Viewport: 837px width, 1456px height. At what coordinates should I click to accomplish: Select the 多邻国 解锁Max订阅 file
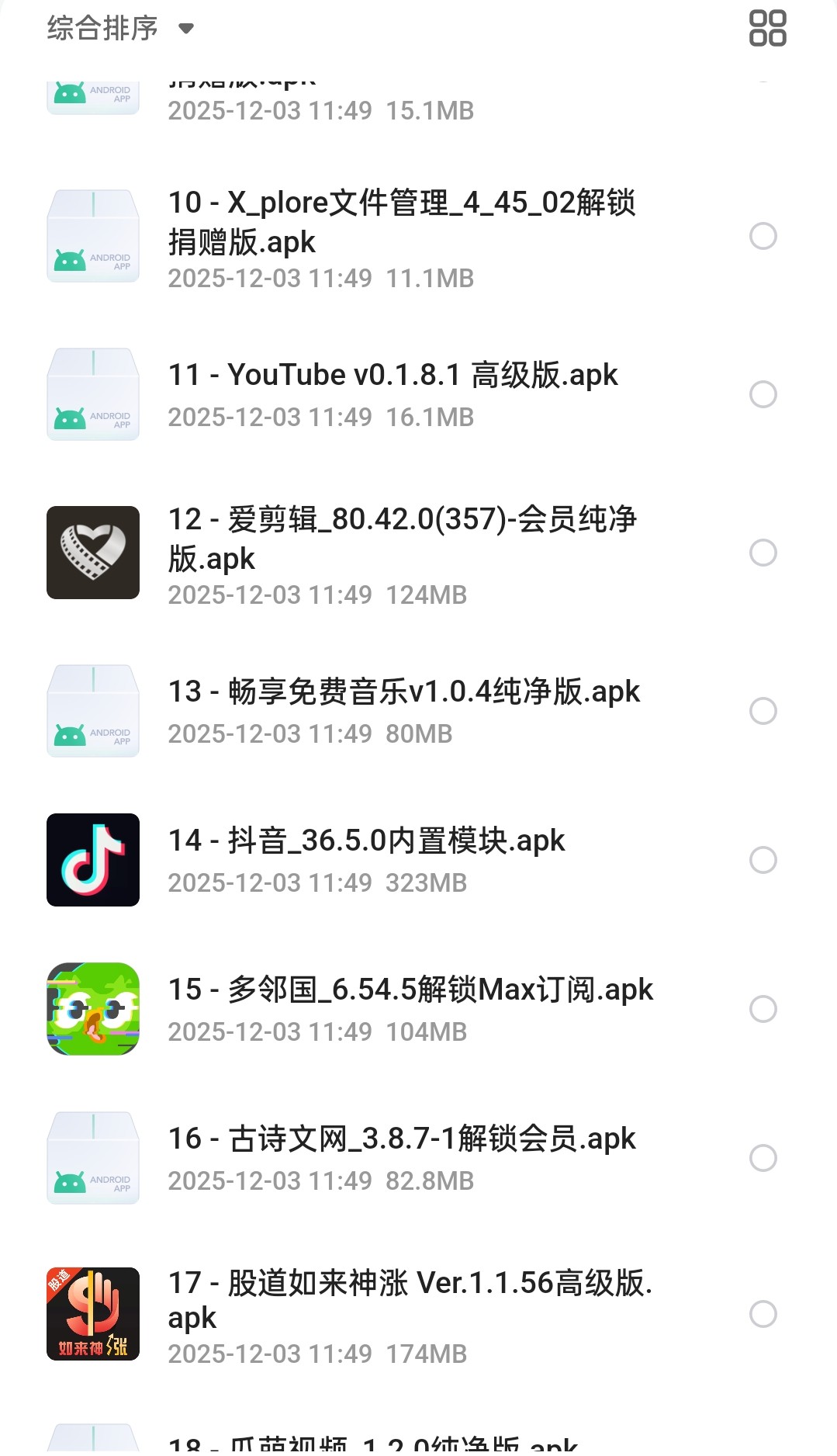click(x=763, y=1009)
